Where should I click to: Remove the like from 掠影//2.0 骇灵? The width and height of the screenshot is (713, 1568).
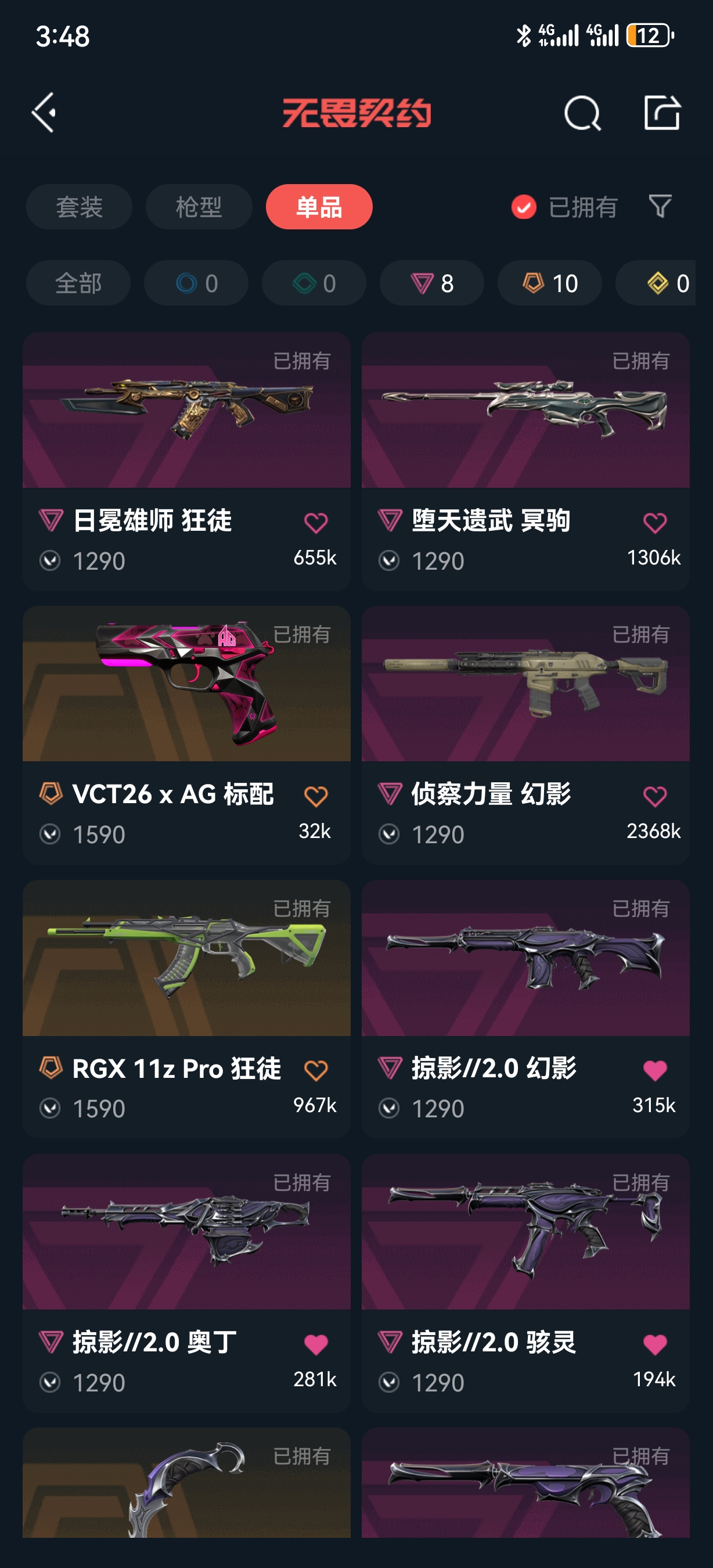(x=654, y=1344)
